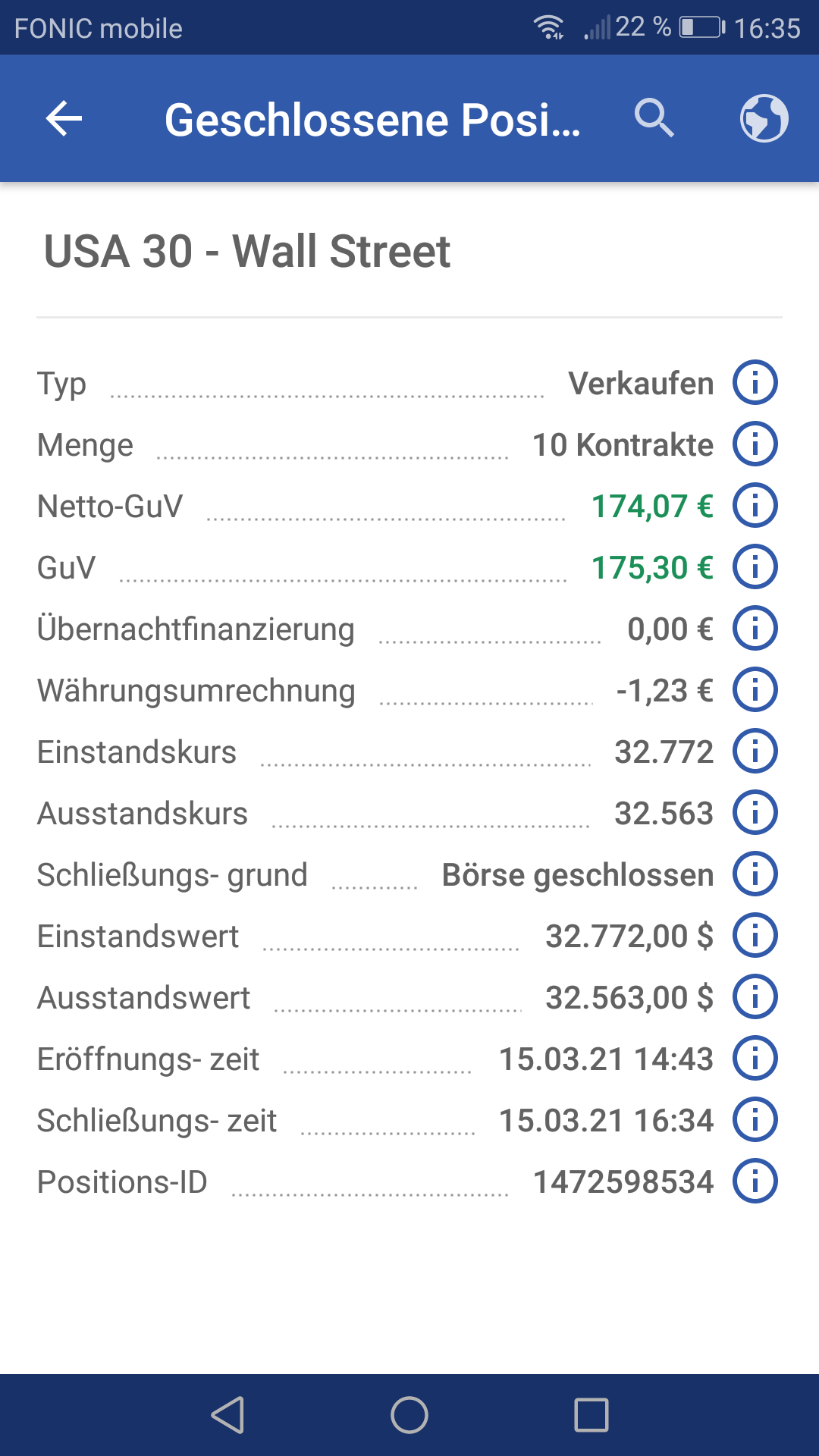Screen dimensions: 819x1456
Task: Click the globe icon for language settings
Action: (x=763, y=118)
